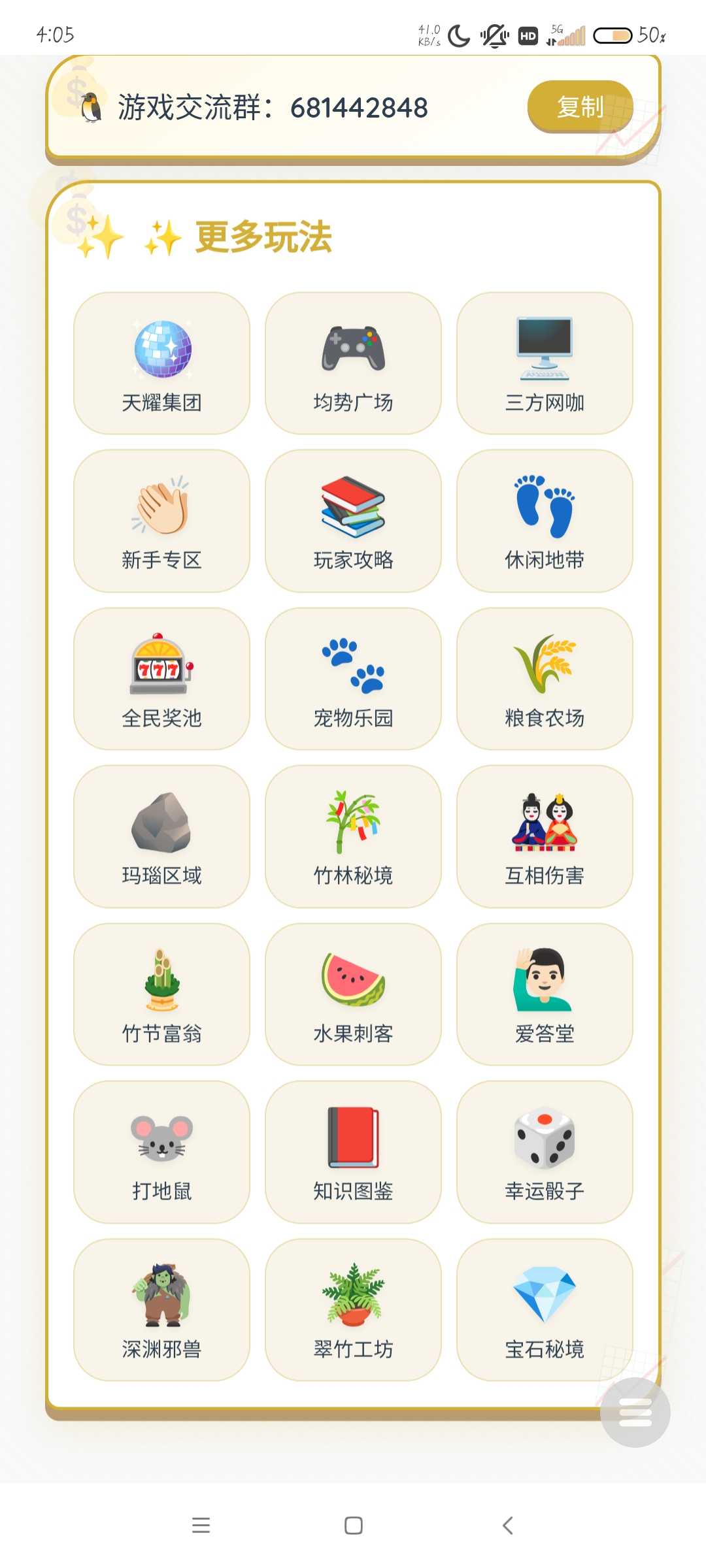Roll into 幸运骰子
Image resolution: width=706 pixels, height=1568 pixels.
[545, 1152]
